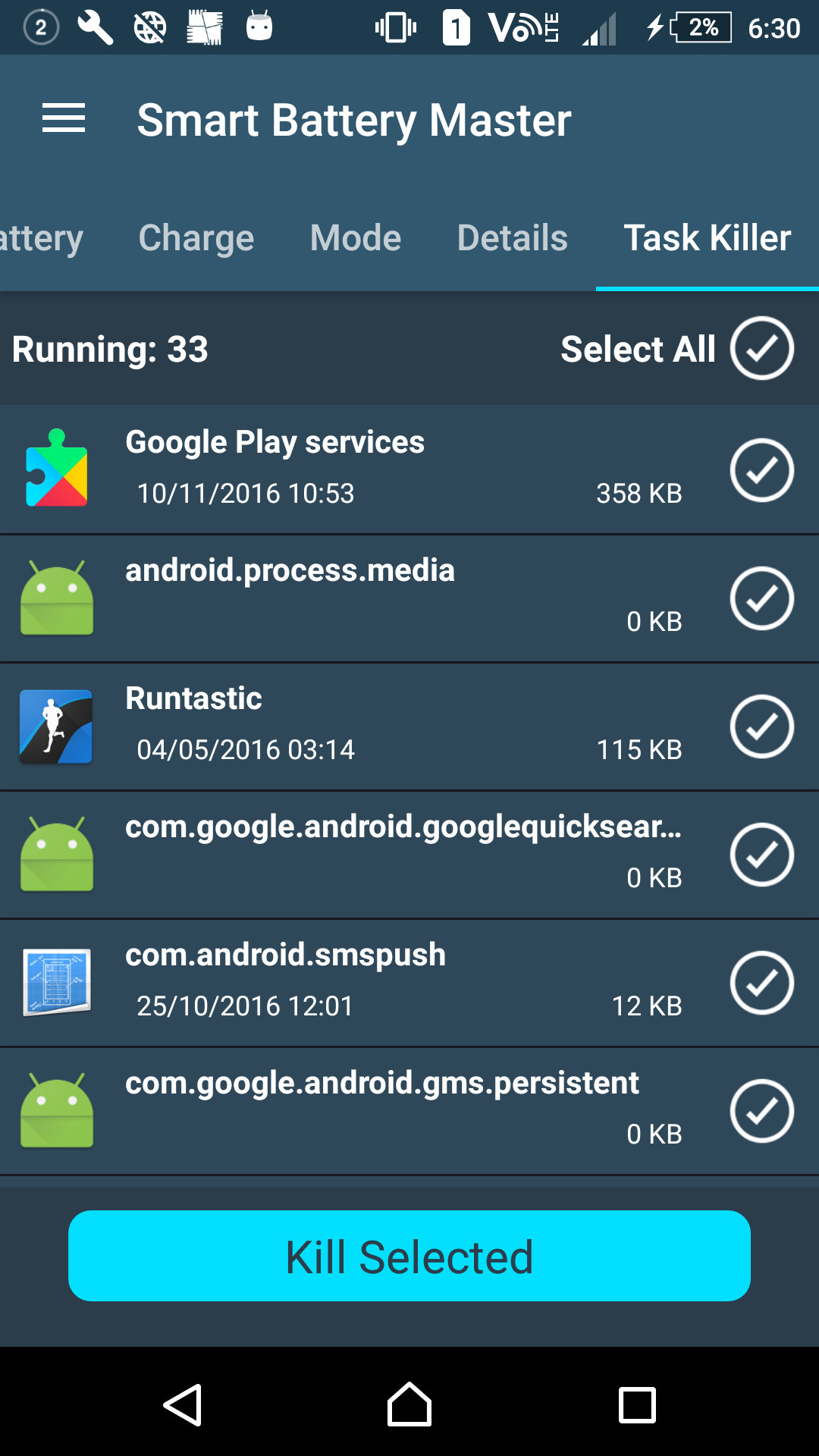Viewport: 819px width, 1456px height.
Task: Uncheck com.google.android.googlequicksearch process
Action: 761,855
